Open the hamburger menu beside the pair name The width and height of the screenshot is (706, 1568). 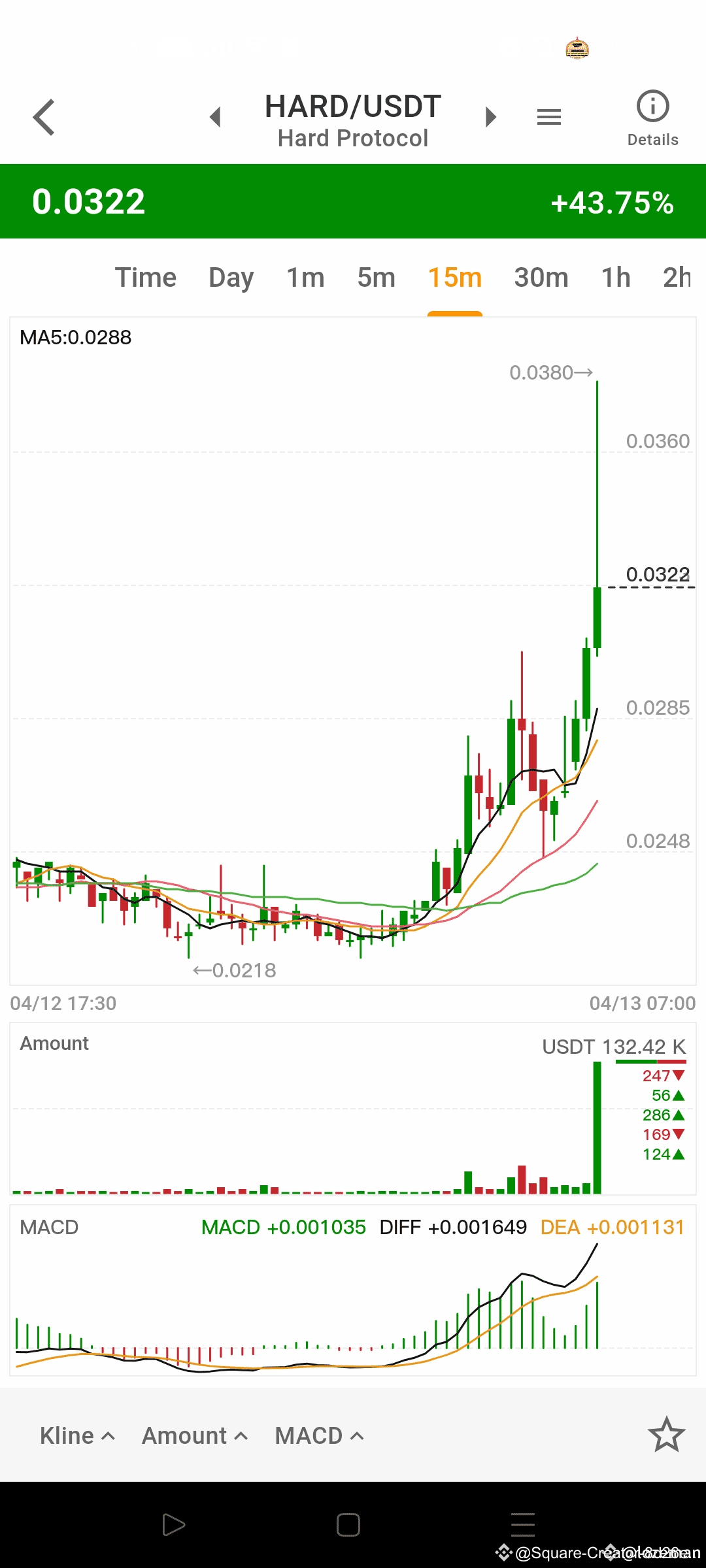(x=549, y=117)
